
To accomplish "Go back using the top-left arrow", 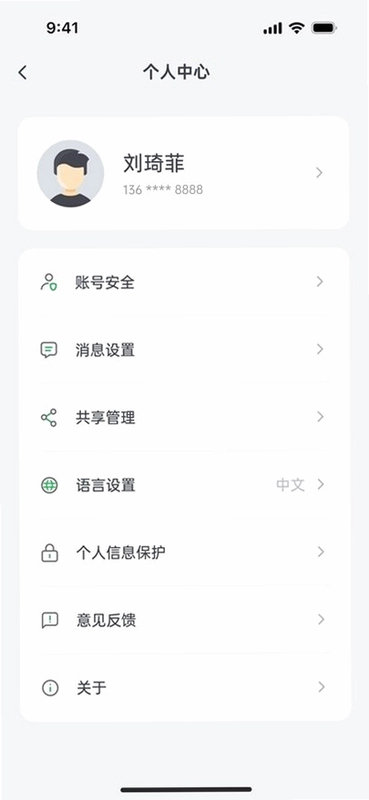I will [x=22, y=73].
